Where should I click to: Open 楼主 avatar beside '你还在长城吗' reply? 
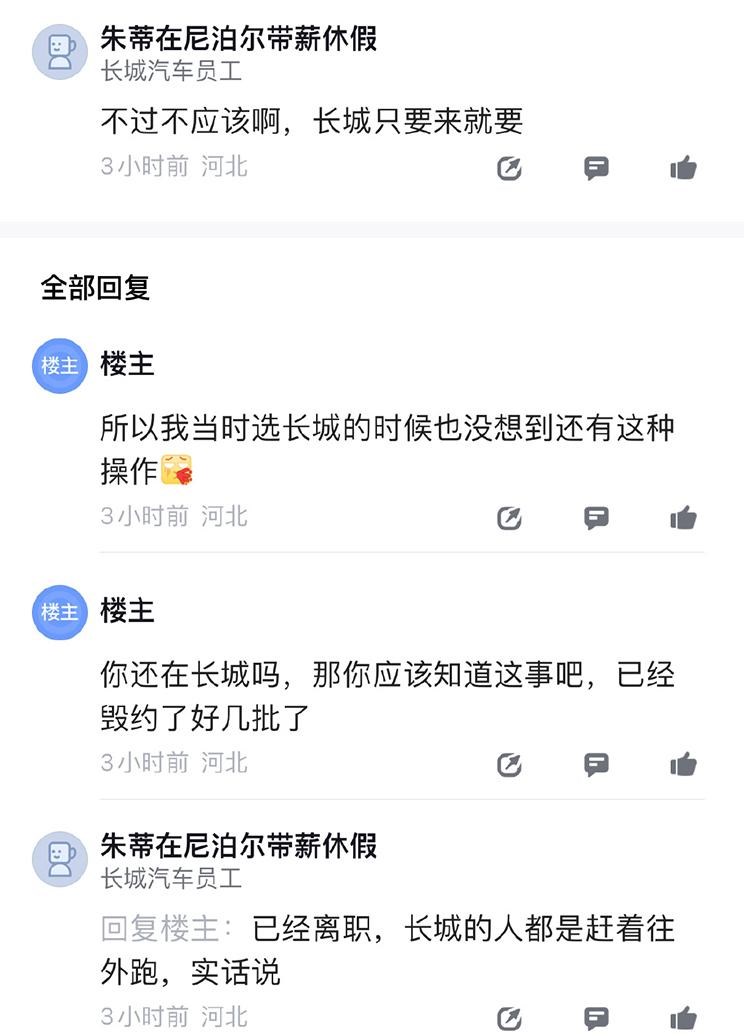pos(60,612)
